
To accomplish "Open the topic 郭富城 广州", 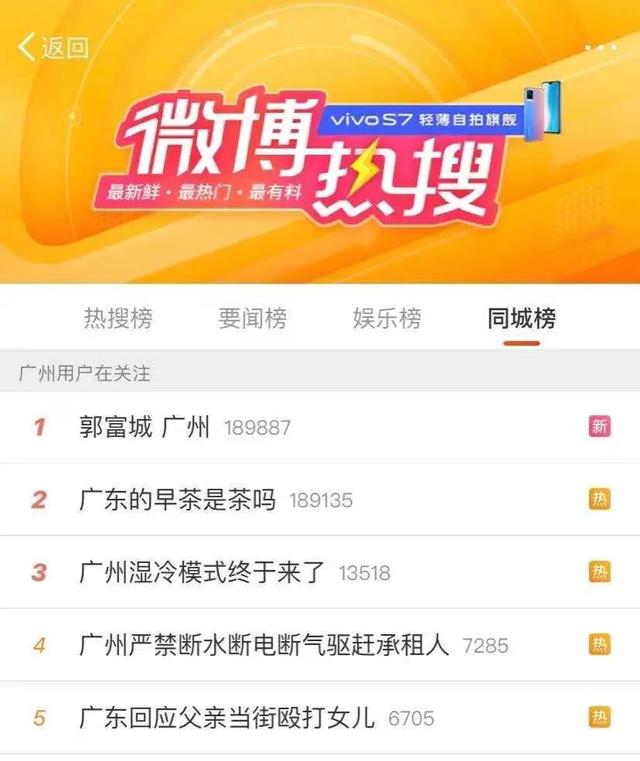I will pos(145,428).
